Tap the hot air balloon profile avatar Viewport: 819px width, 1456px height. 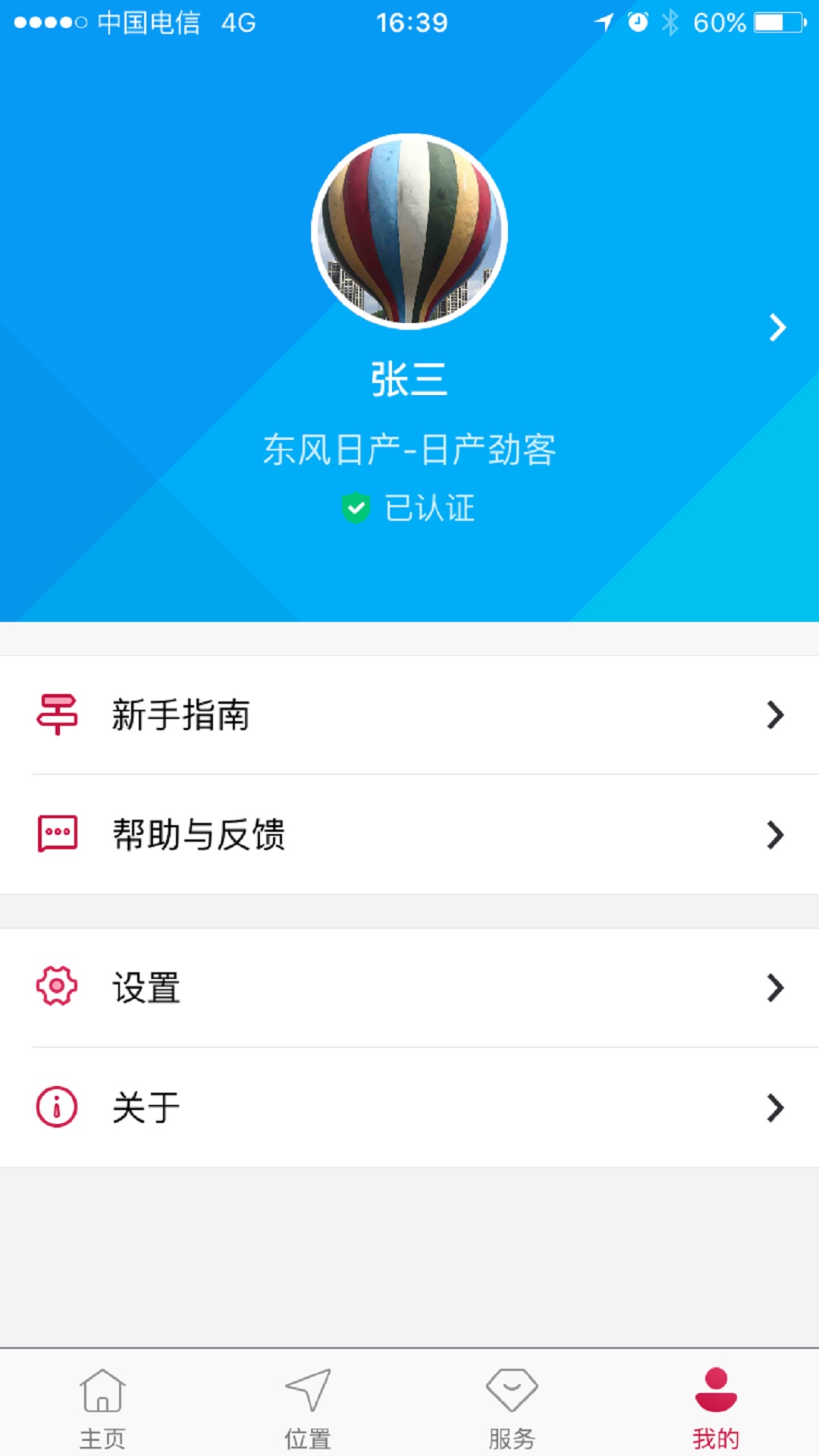coord(409,231)
